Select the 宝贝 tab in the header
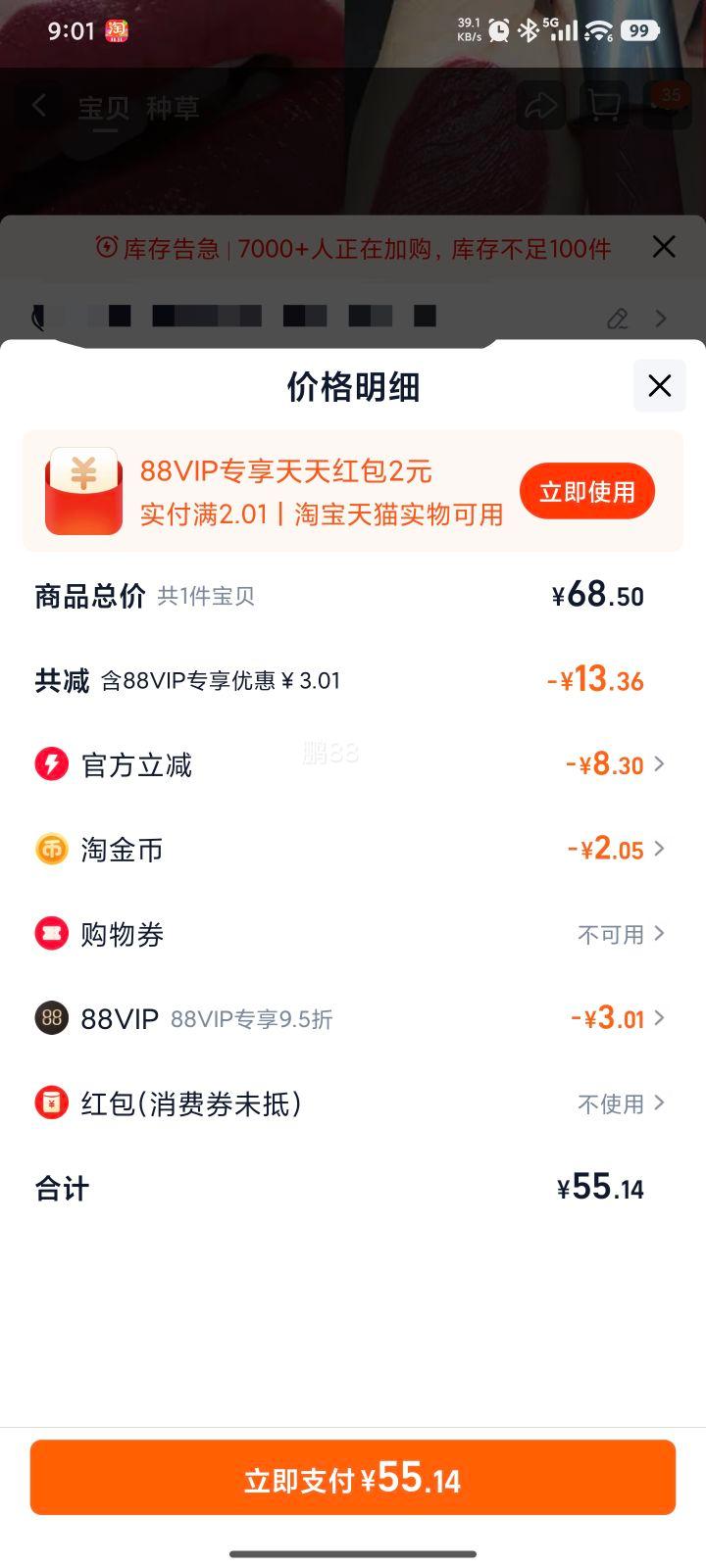The width and height of the screenshot is (706, 1568). tap(101, 108)
